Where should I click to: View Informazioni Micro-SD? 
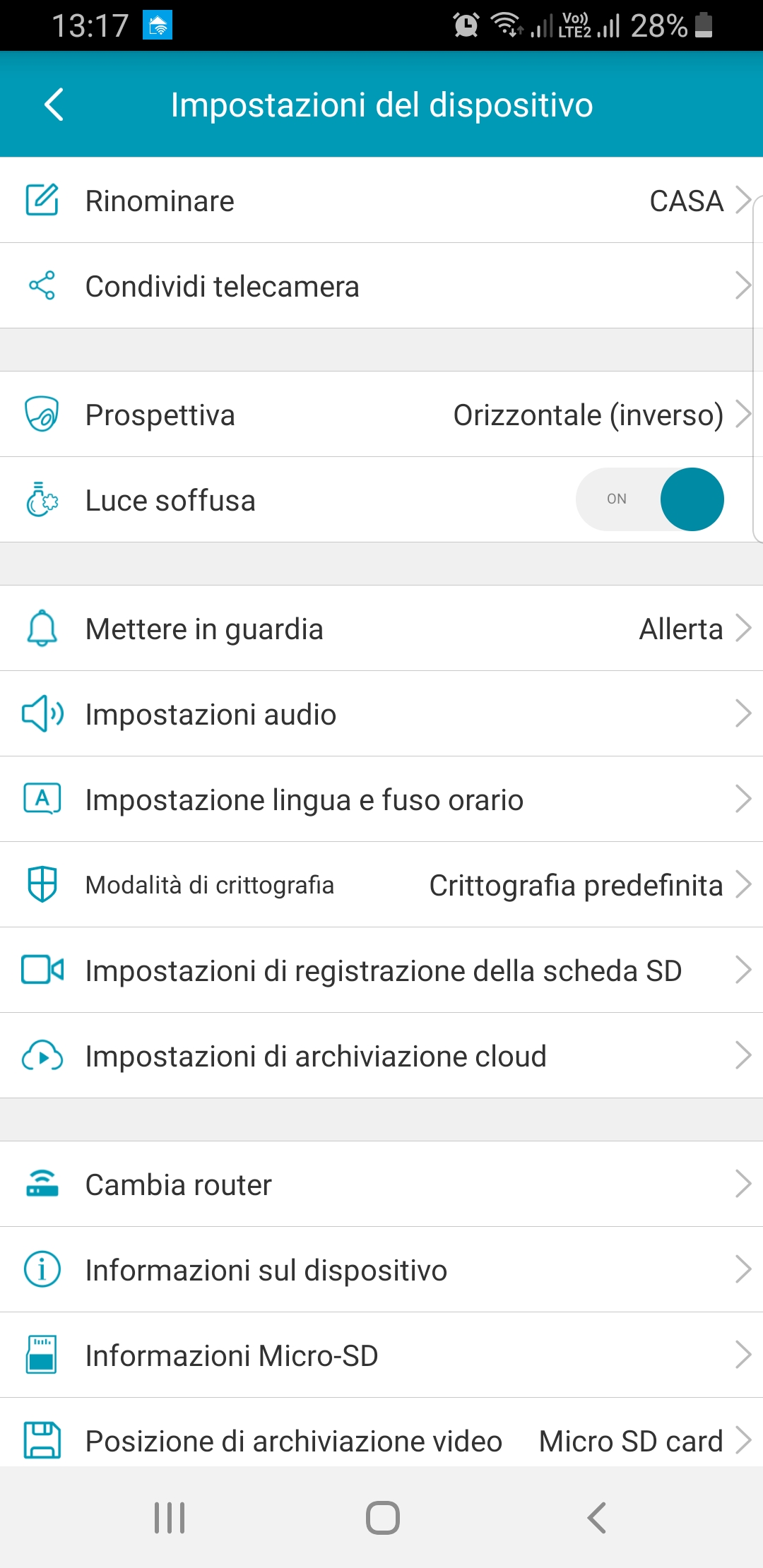pos(381,1355)
